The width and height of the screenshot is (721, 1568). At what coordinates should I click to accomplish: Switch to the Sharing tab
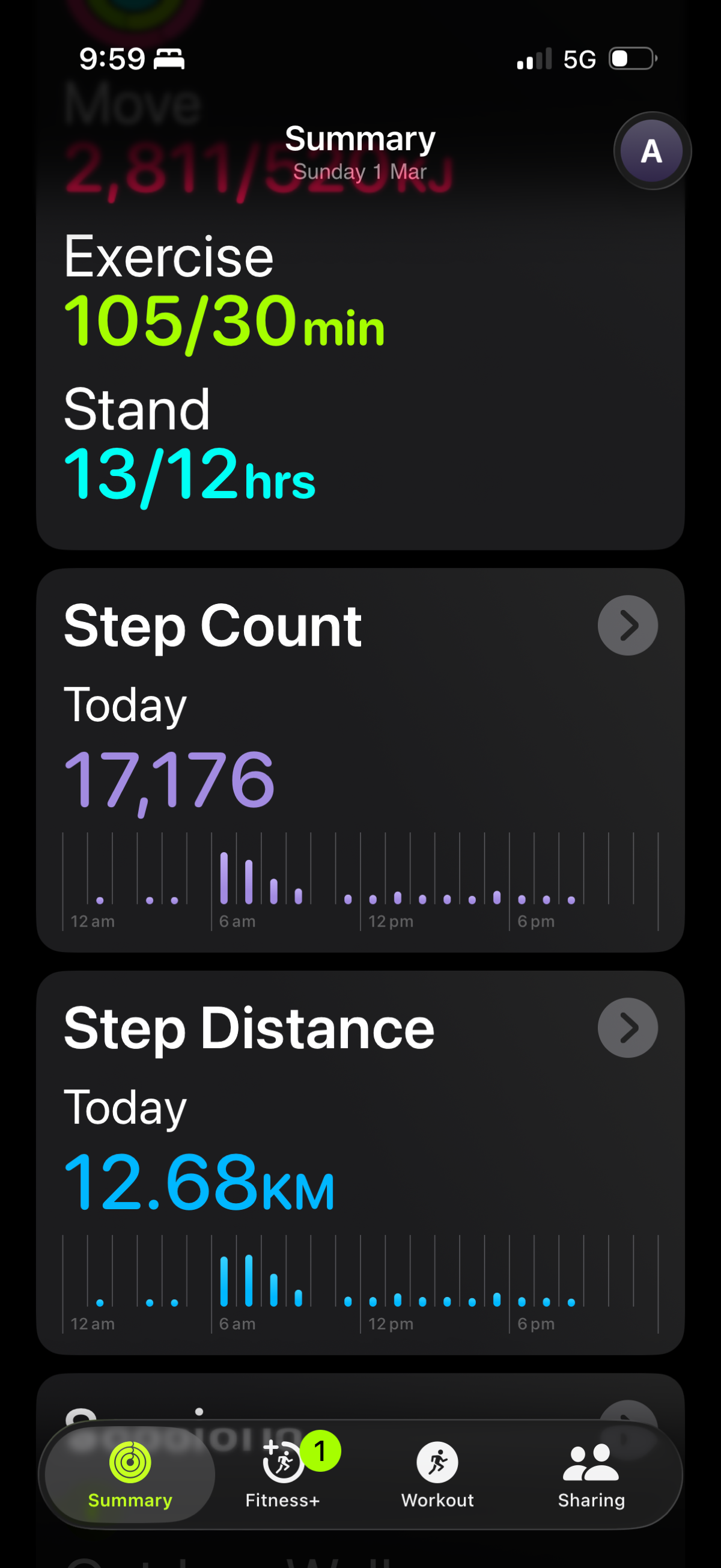click(591, 1474)
